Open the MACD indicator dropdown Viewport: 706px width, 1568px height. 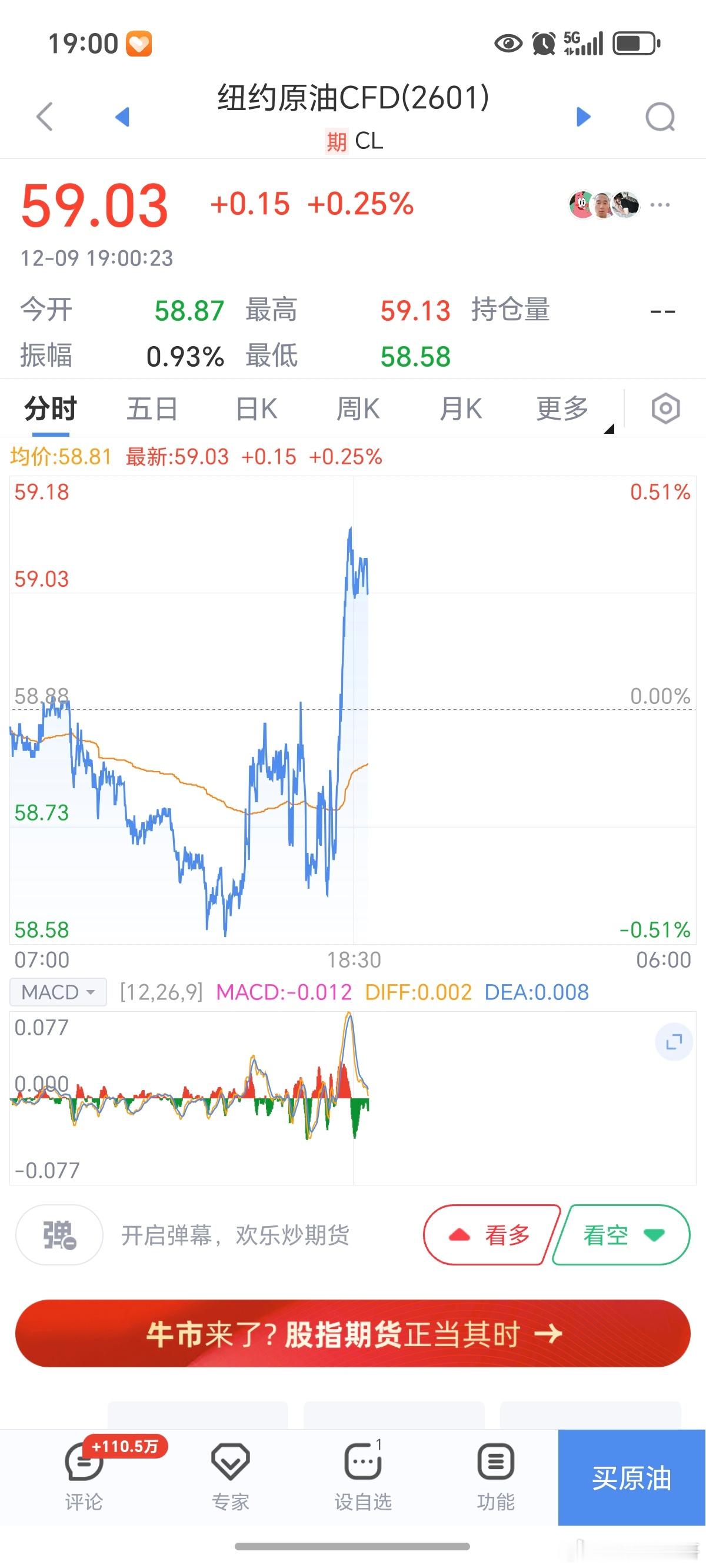tap(56, 992)
